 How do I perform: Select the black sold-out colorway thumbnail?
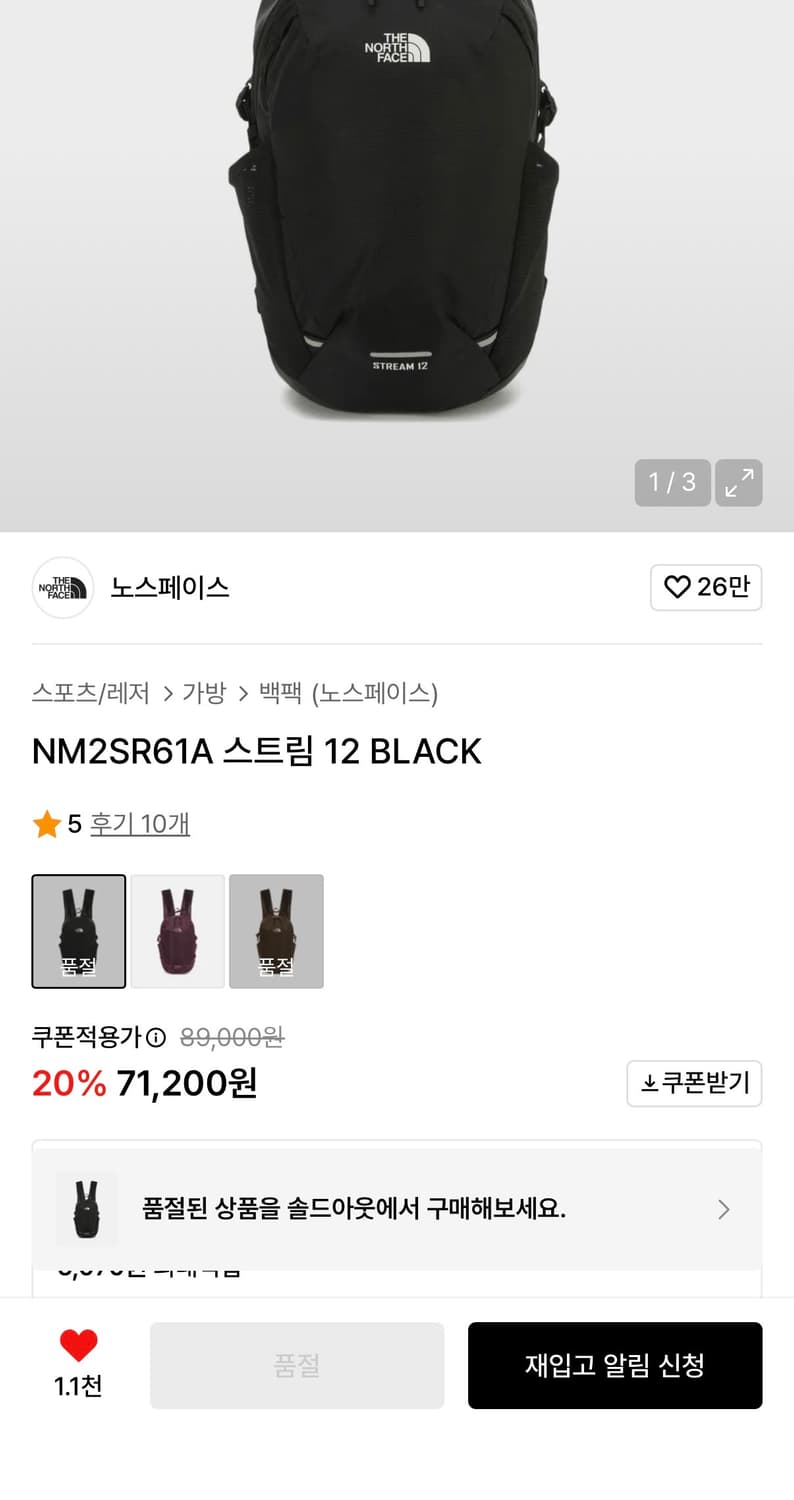coord(78,931)
